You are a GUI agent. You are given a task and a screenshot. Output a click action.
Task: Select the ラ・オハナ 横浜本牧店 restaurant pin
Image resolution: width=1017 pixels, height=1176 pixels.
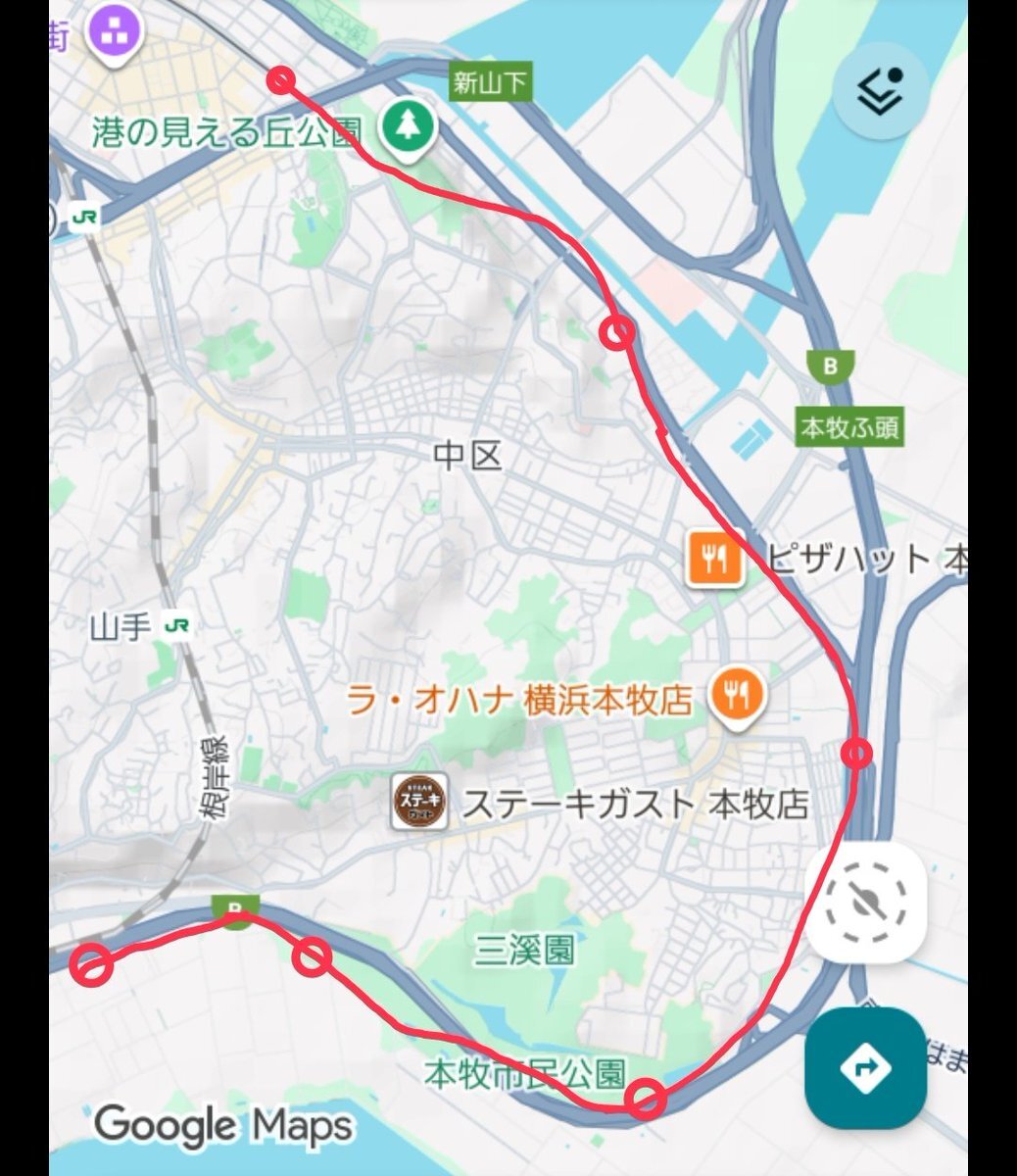click(739, 694)
